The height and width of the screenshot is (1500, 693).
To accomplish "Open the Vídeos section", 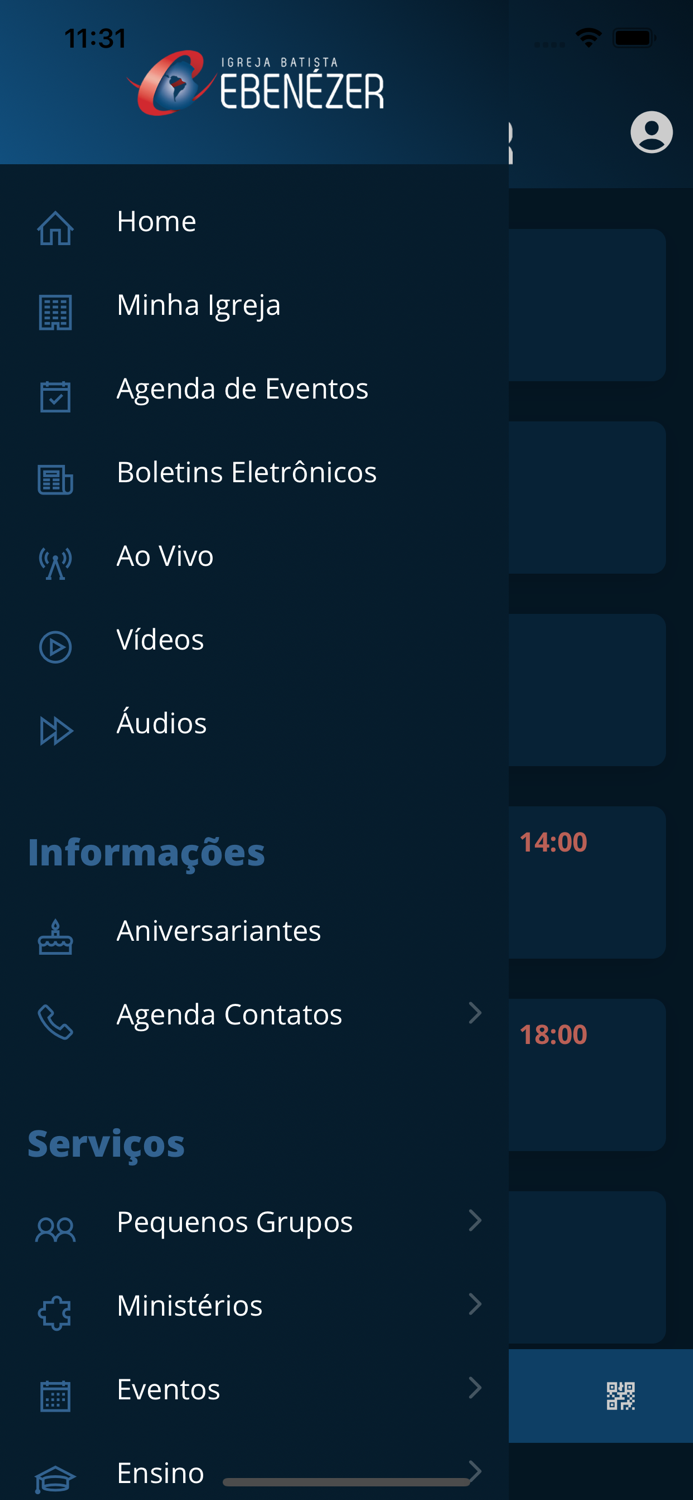I will (x=160, y=640).
